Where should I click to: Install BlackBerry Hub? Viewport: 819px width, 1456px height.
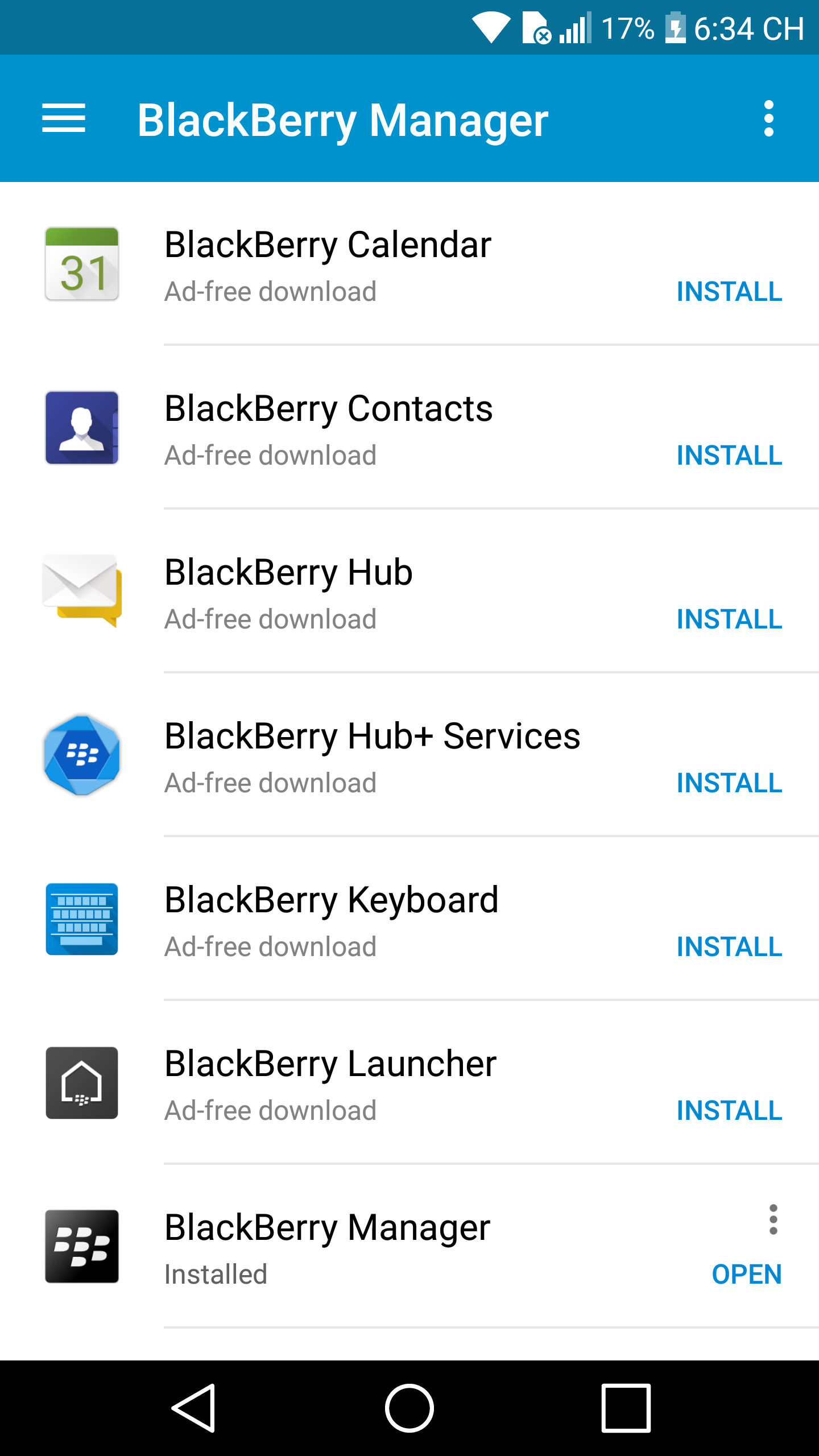[x=729, y=619]
